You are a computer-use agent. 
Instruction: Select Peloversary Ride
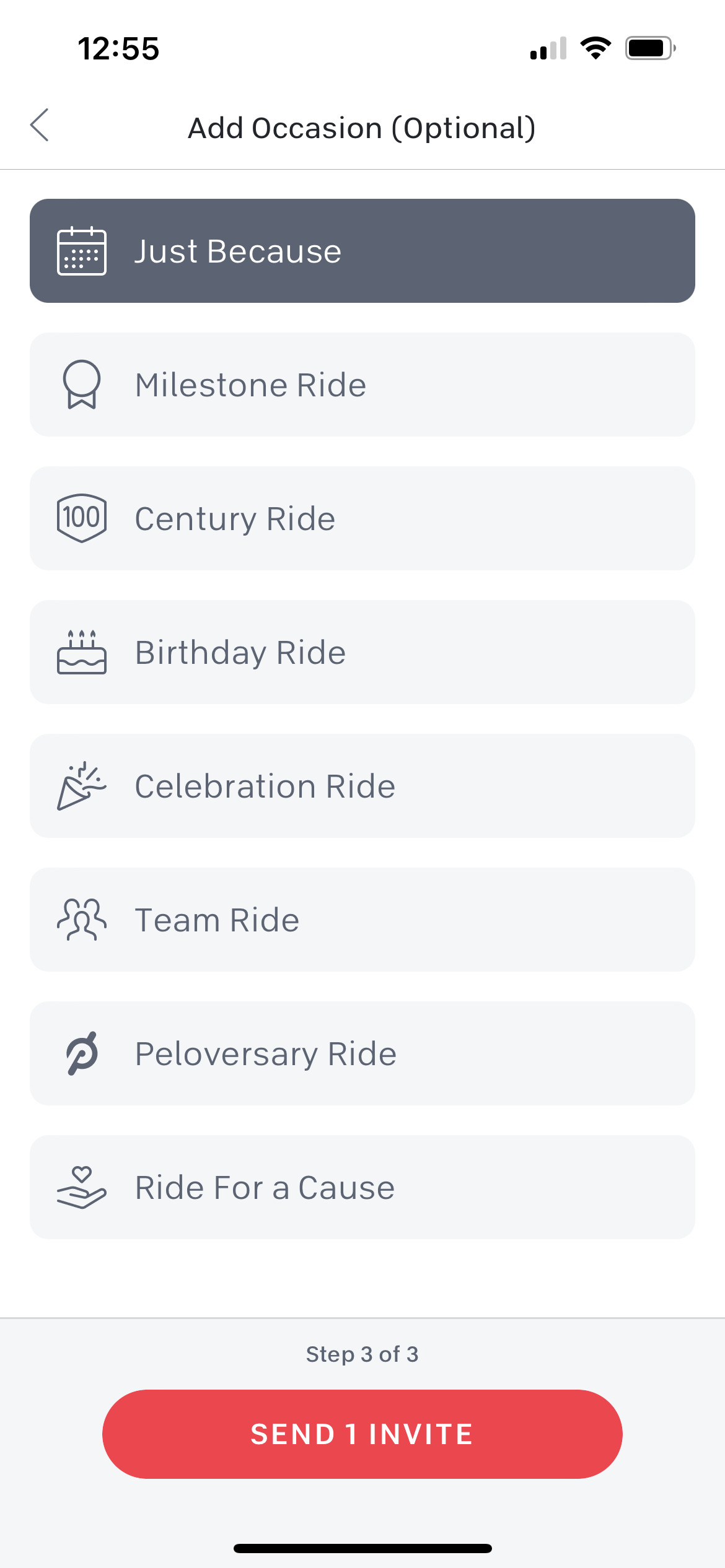point(362,1053)
